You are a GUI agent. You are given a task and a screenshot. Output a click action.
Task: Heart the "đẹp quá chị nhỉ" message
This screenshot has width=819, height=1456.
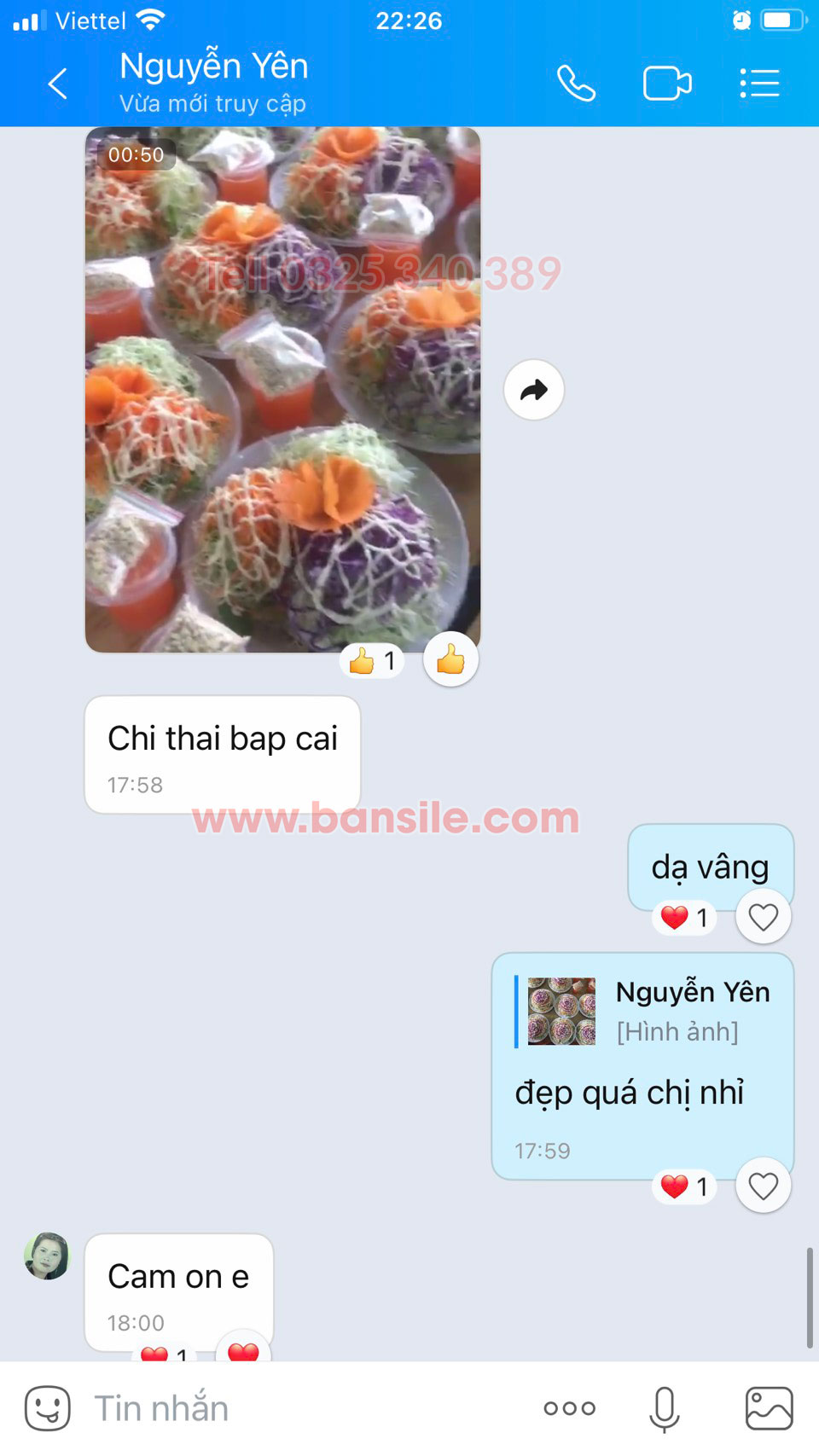coord(763,1186)
